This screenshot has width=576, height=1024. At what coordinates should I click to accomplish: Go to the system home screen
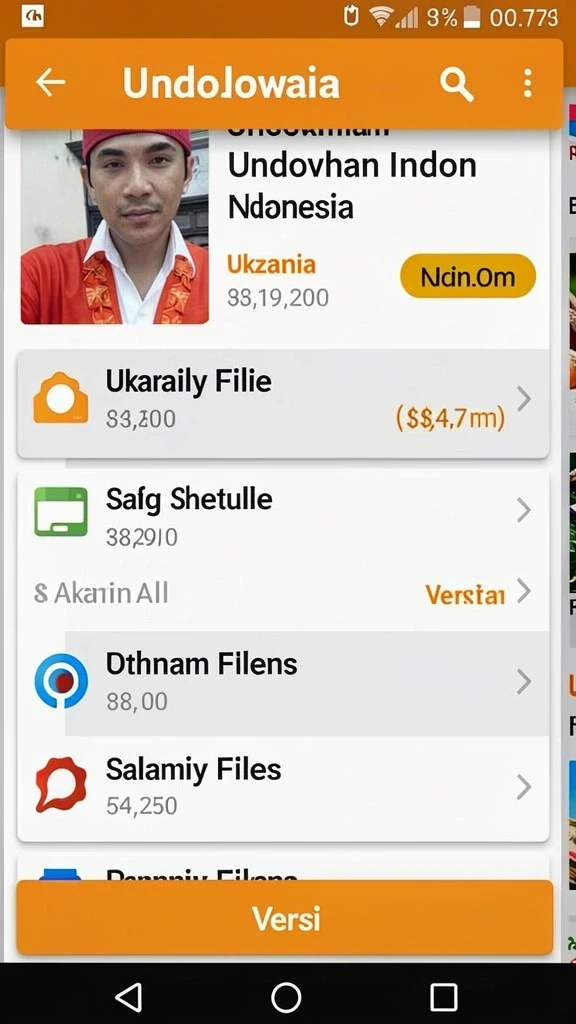[x=285, y=997]
